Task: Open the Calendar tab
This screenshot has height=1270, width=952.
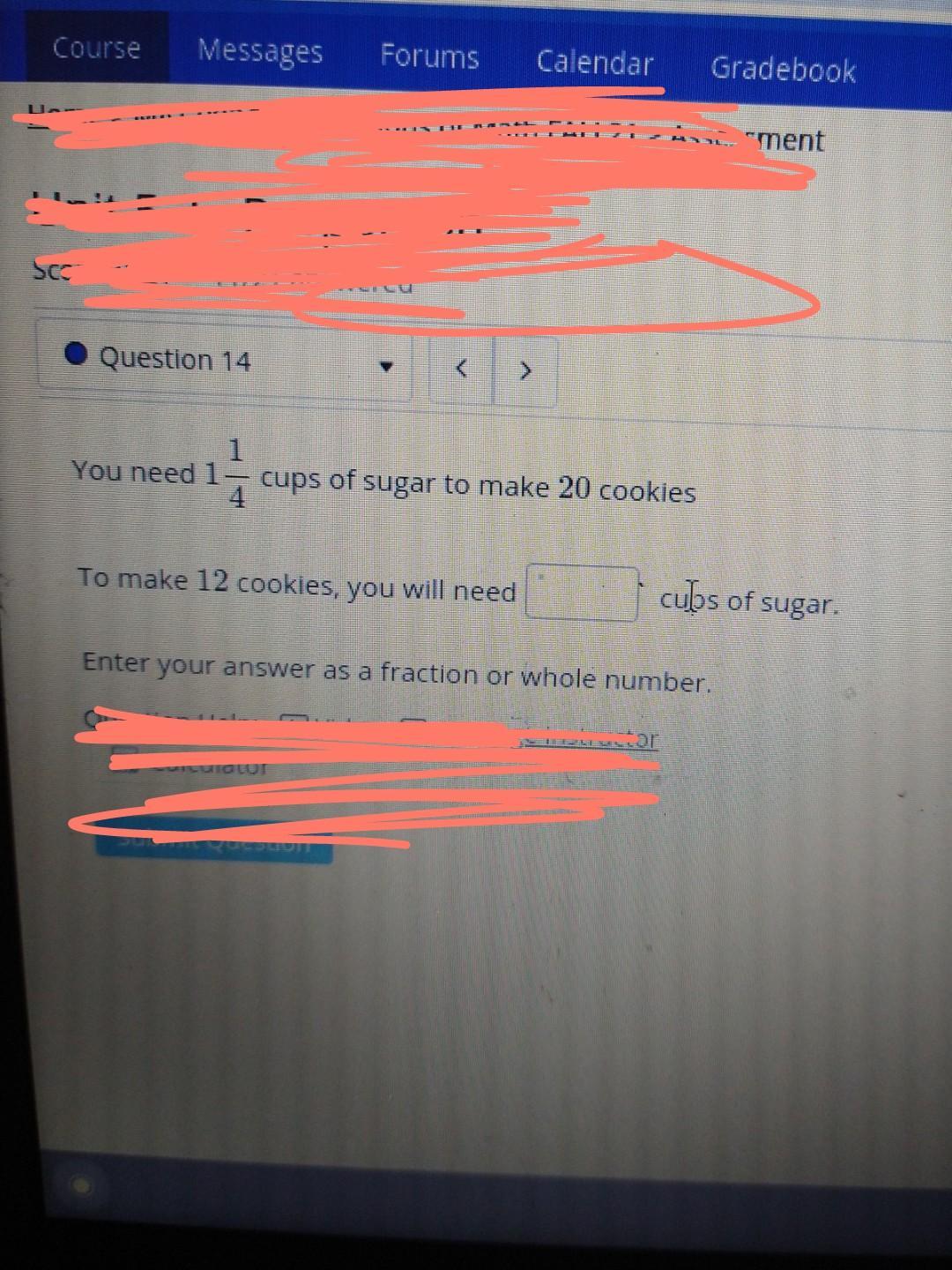Action: [x=595, y=63]
